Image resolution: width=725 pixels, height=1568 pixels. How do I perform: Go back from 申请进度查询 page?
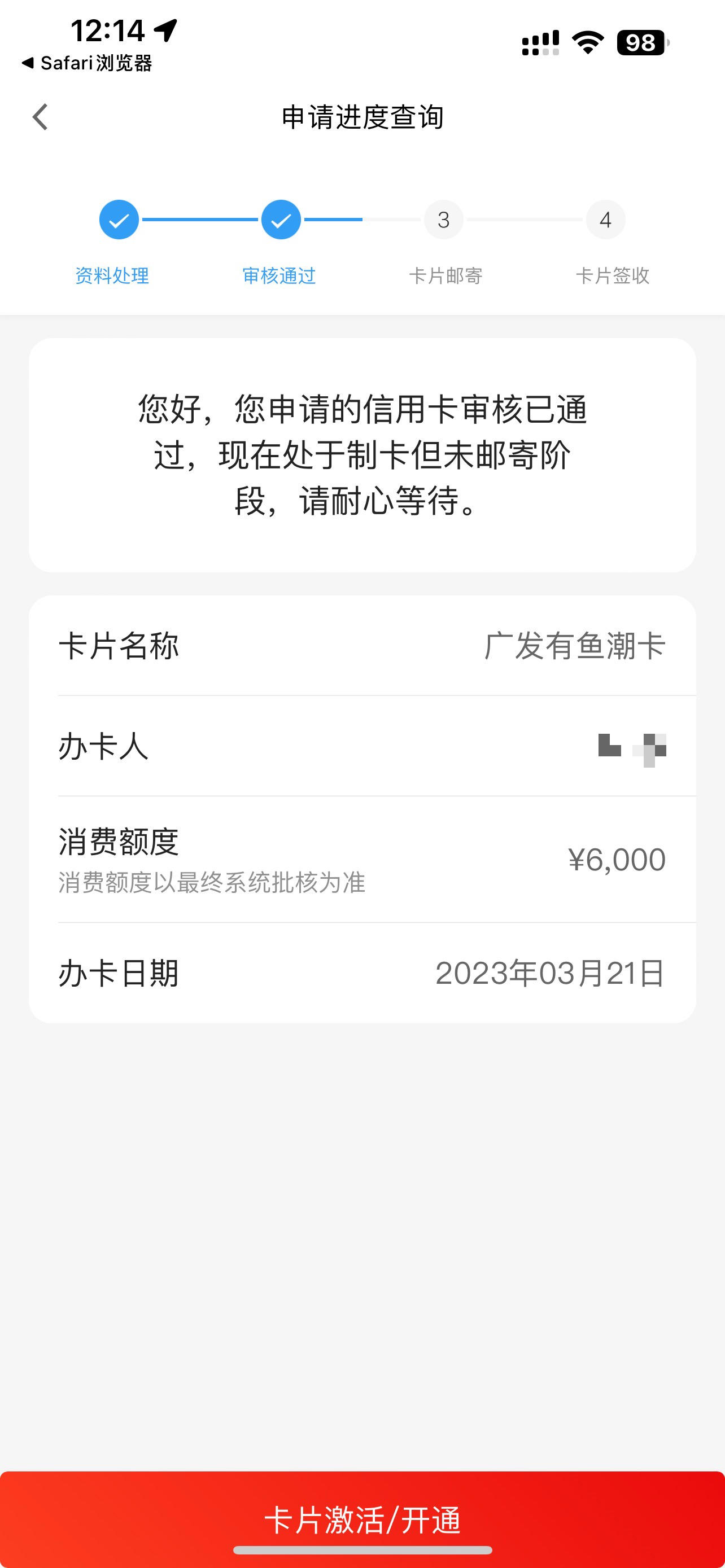click(40, 117)
